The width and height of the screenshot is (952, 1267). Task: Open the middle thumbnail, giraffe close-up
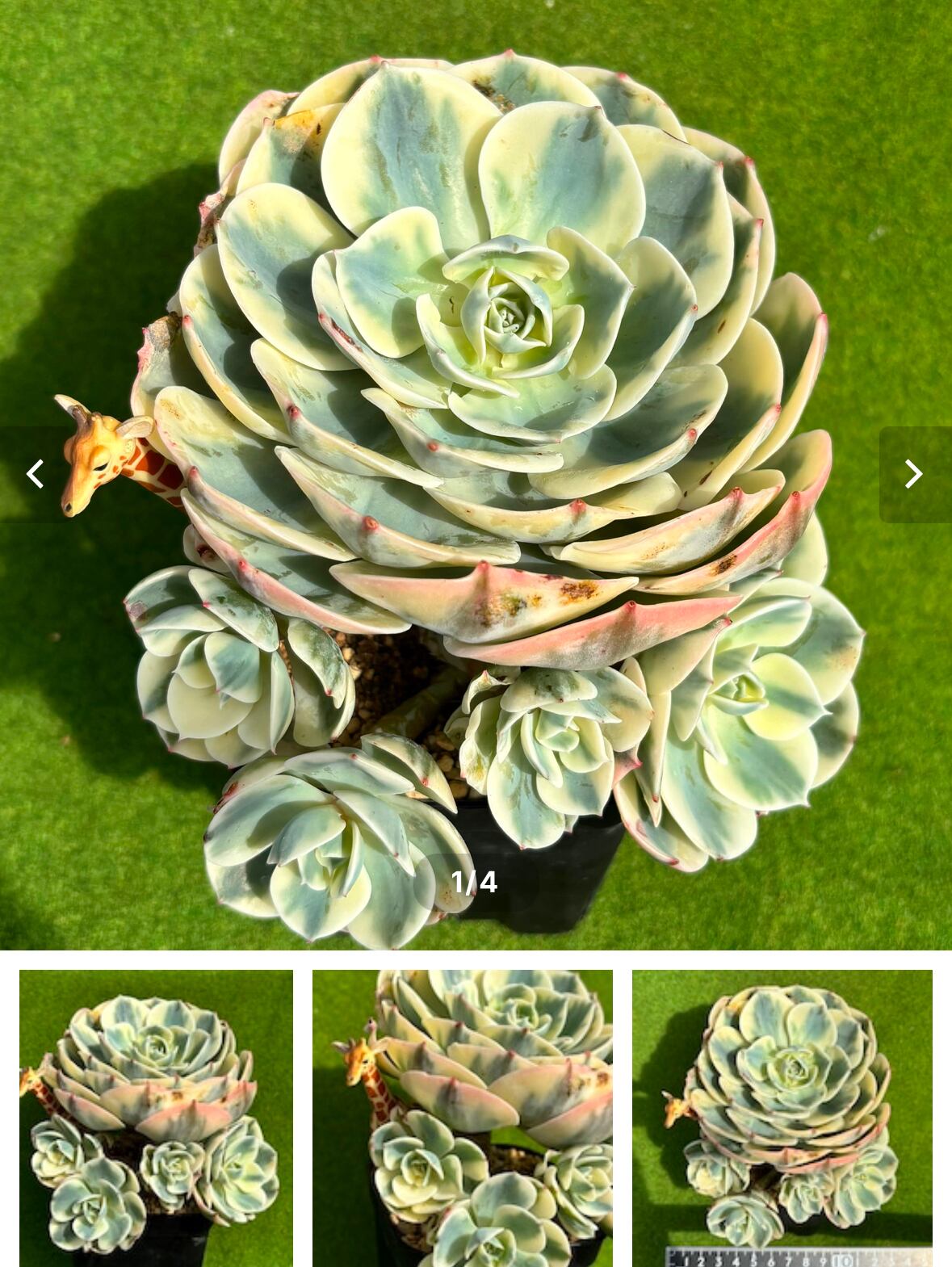(463, 1118)
